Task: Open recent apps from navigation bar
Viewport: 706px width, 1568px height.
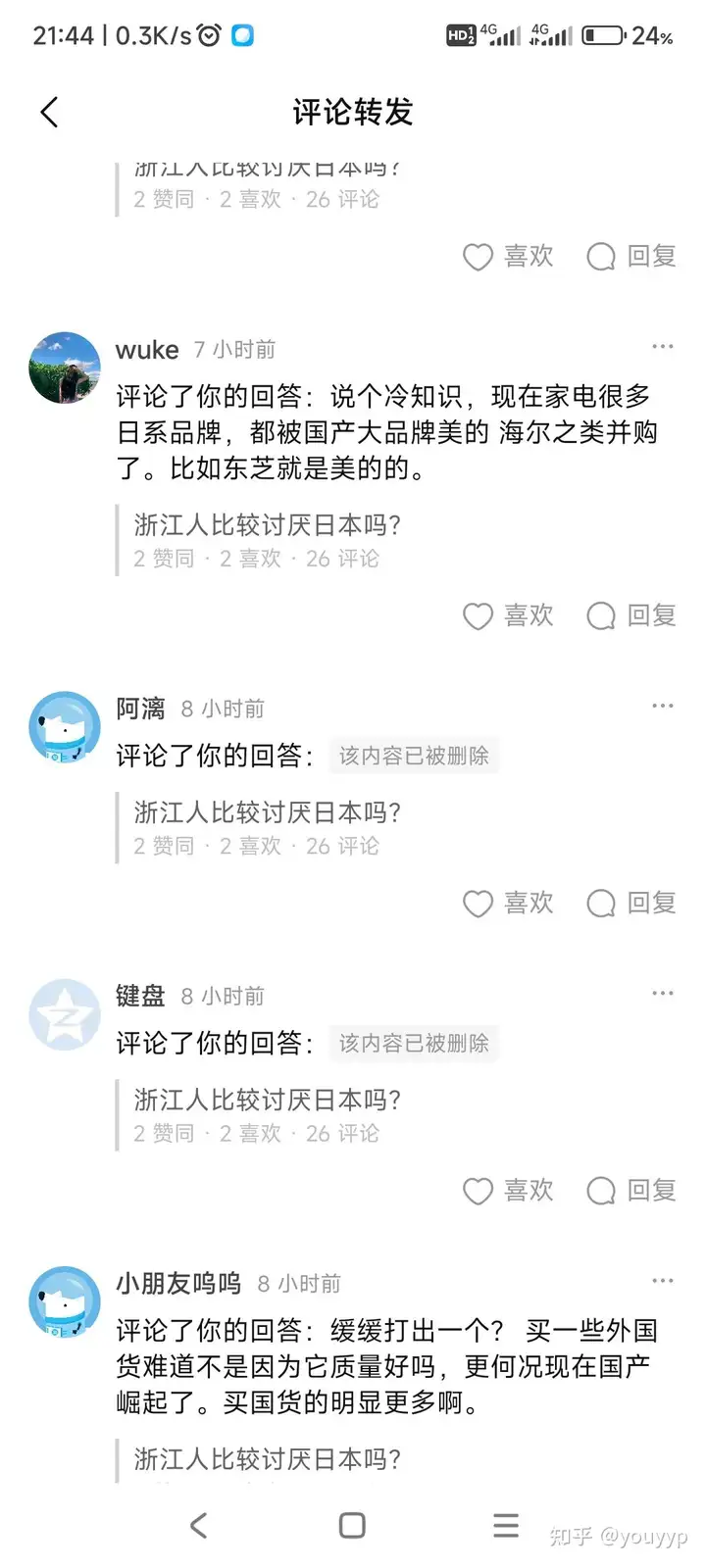Action: pos(506,1525)
